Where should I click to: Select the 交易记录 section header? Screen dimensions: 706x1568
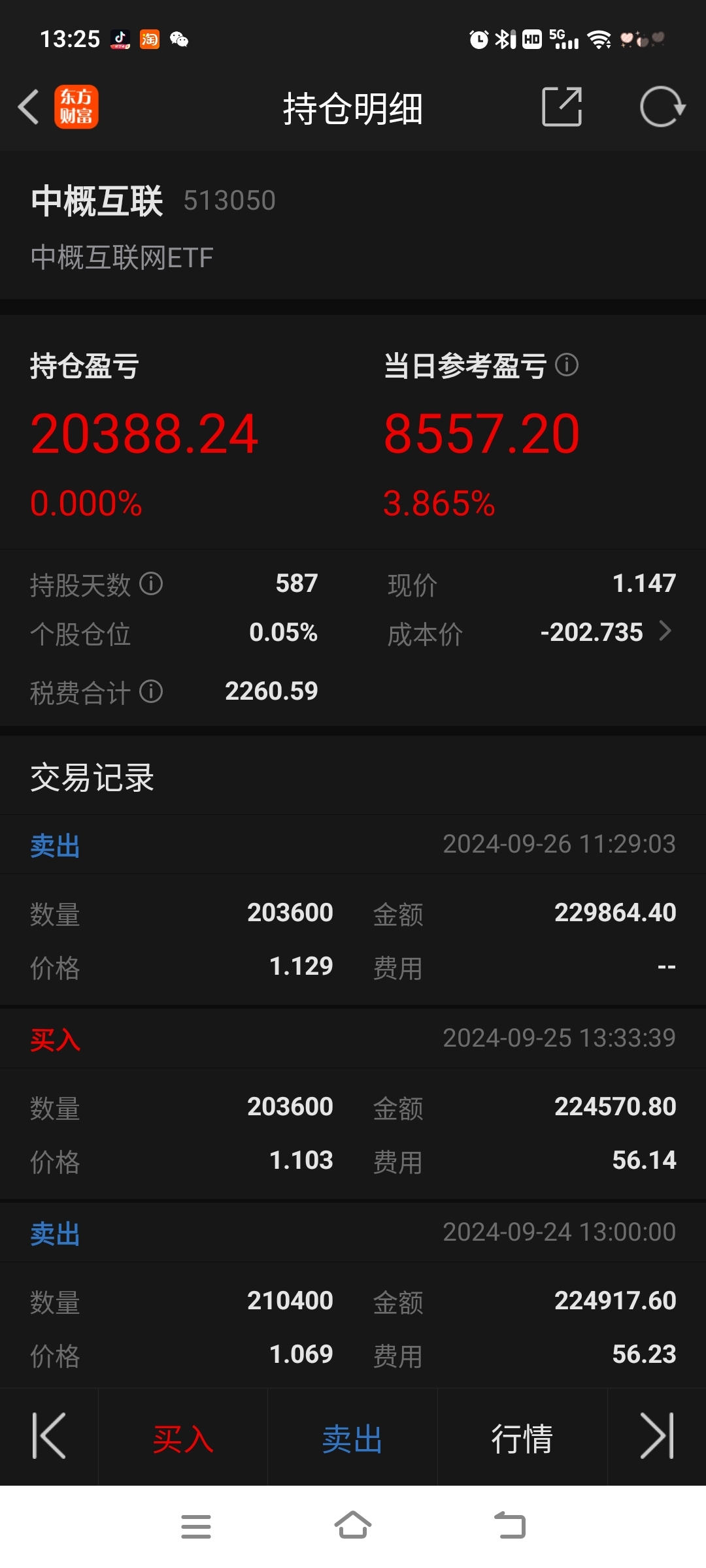[92, 779]
